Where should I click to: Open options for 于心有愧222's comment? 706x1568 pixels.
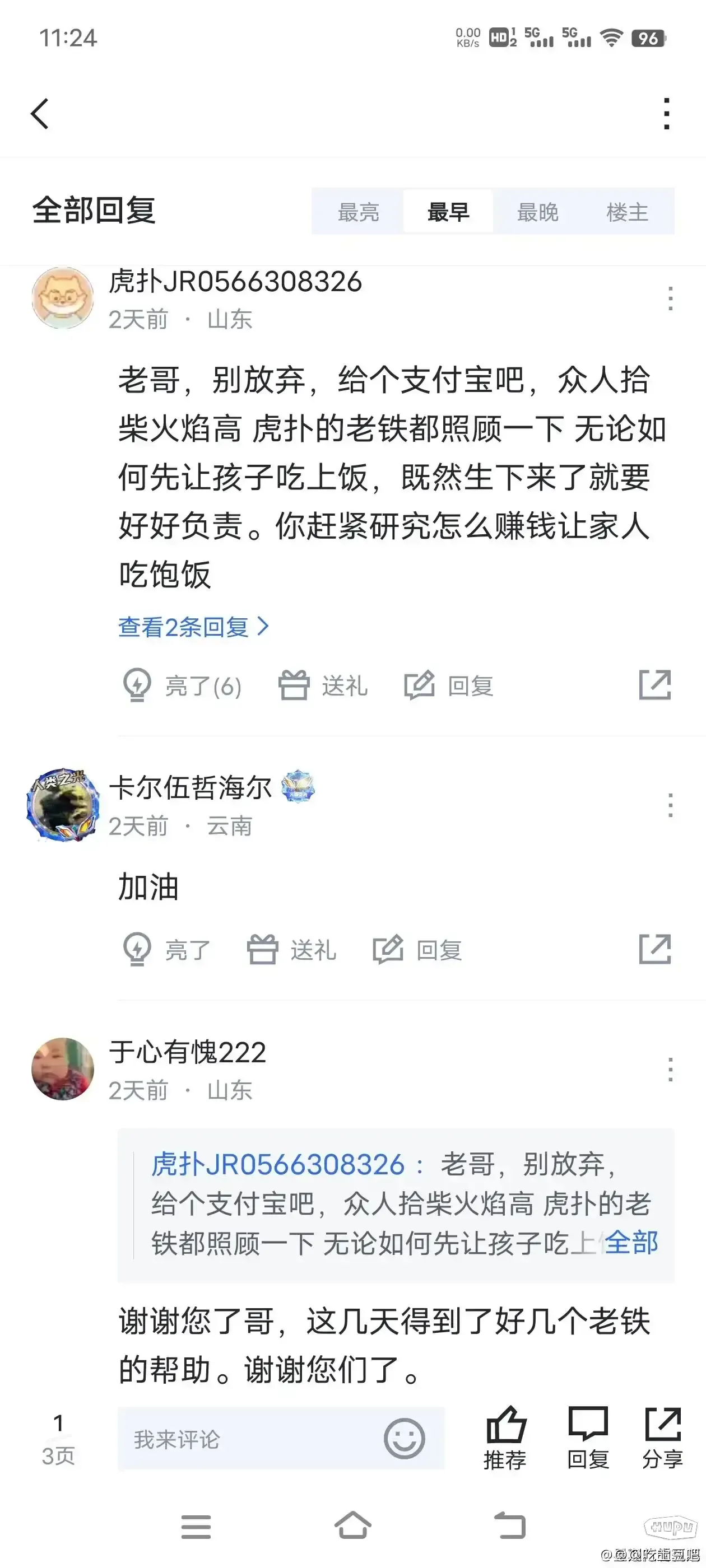click(x=670, y=1070)
